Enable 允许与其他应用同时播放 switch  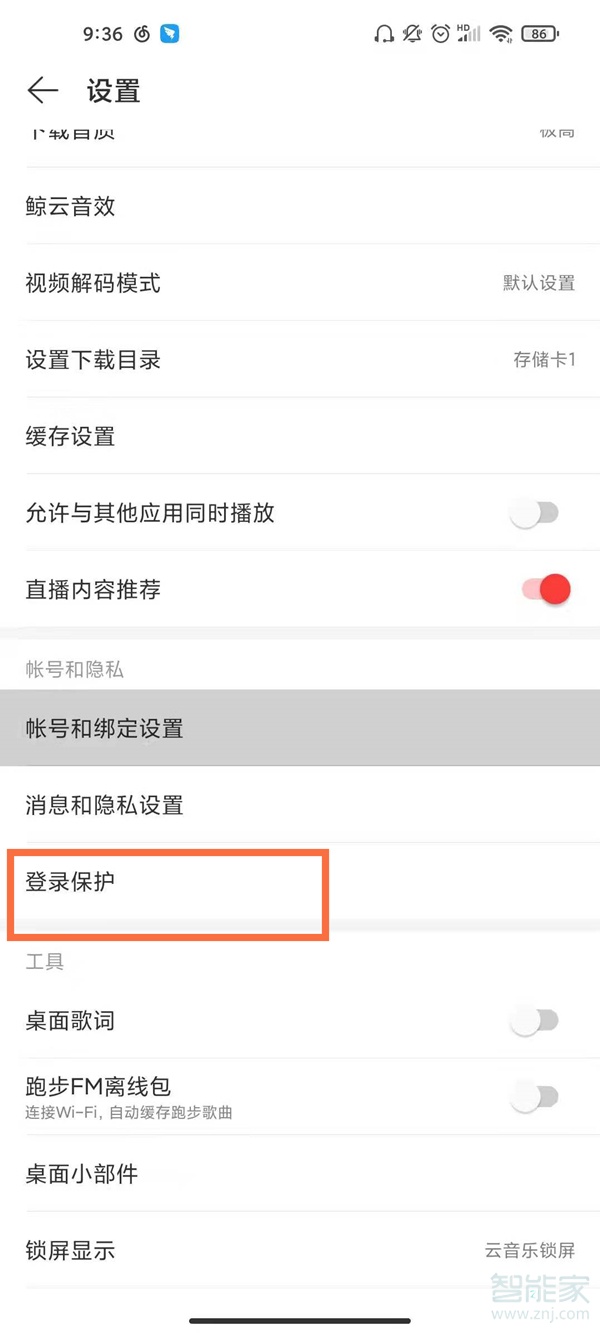(535, 513)
